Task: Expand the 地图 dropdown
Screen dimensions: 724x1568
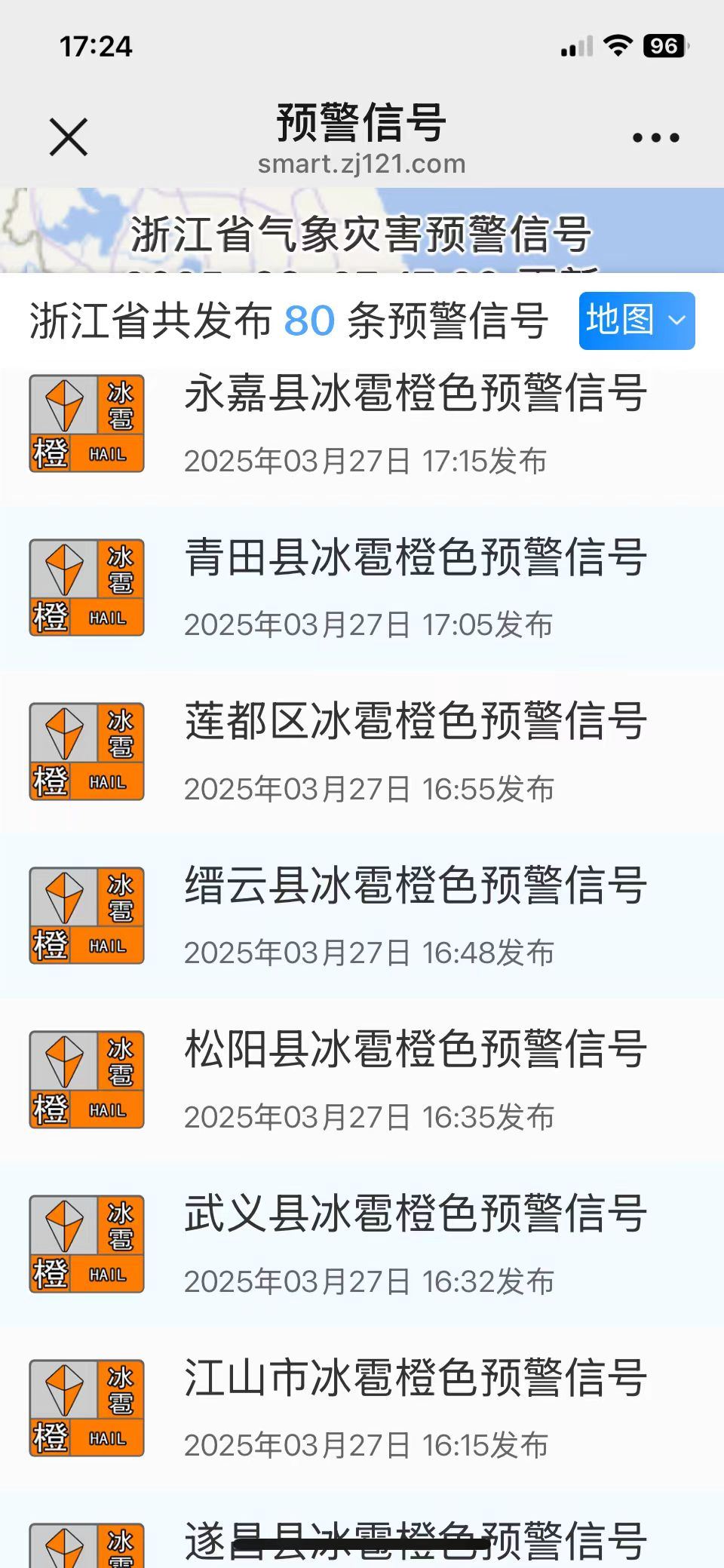Action: point(637,321)
